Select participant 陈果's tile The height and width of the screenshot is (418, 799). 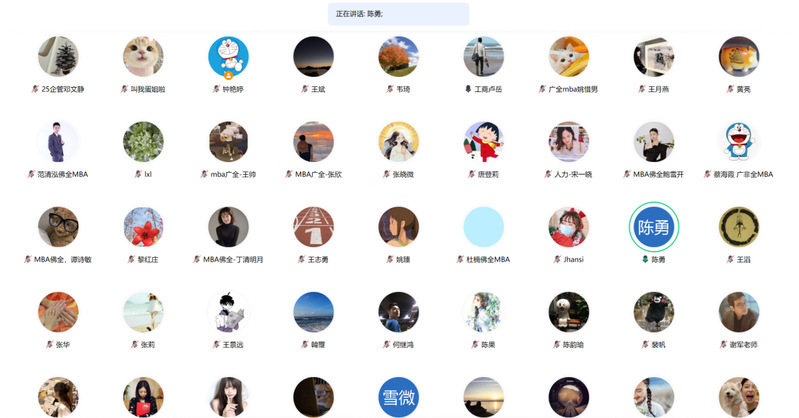pyautogui.click(x=484, y=312)
